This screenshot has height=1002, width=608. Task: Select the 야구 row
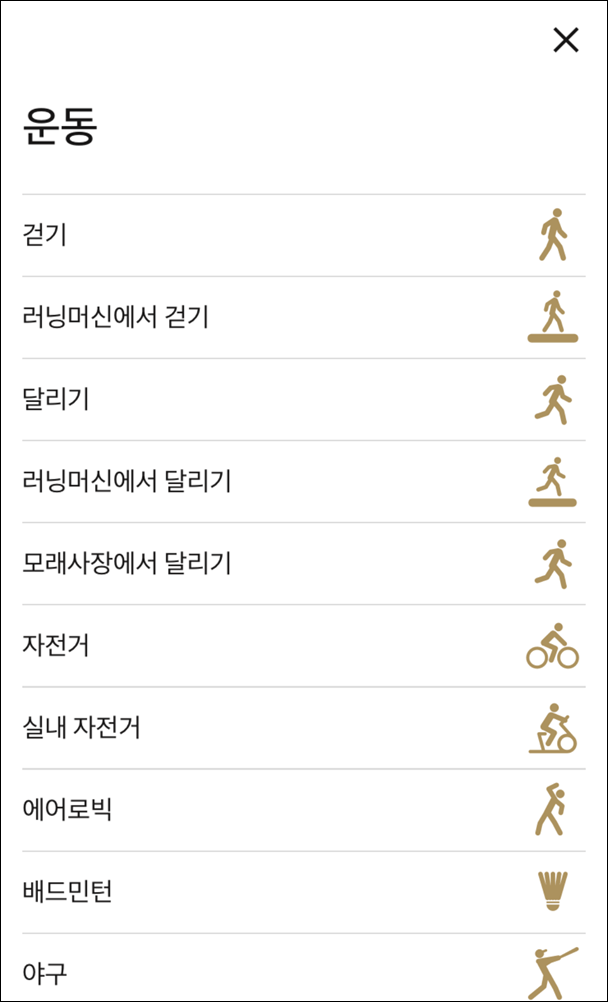(x=300, y=970)
